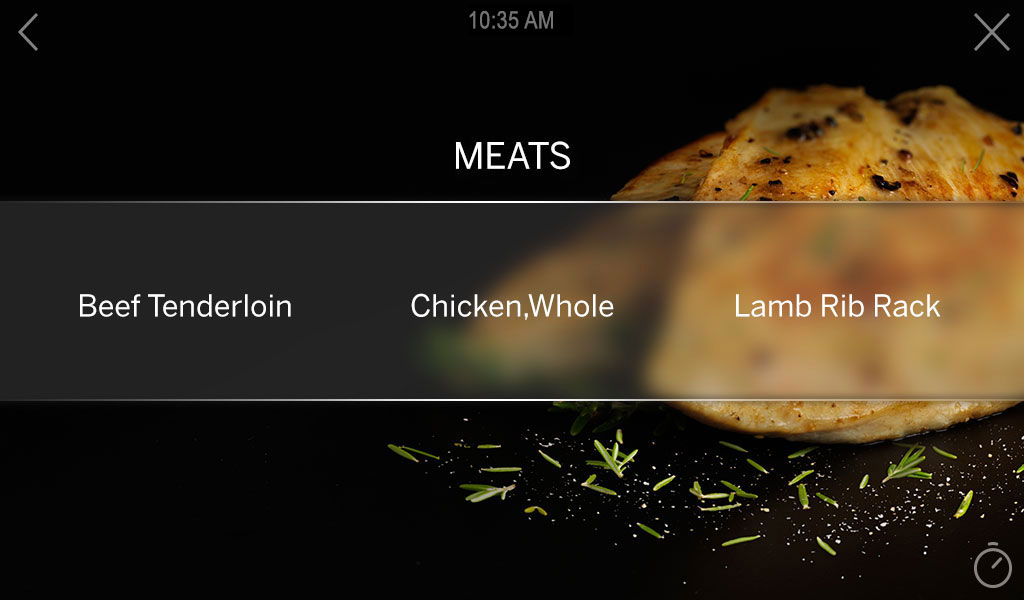Choose Chicken, Whole option

[x=512, y=306]
